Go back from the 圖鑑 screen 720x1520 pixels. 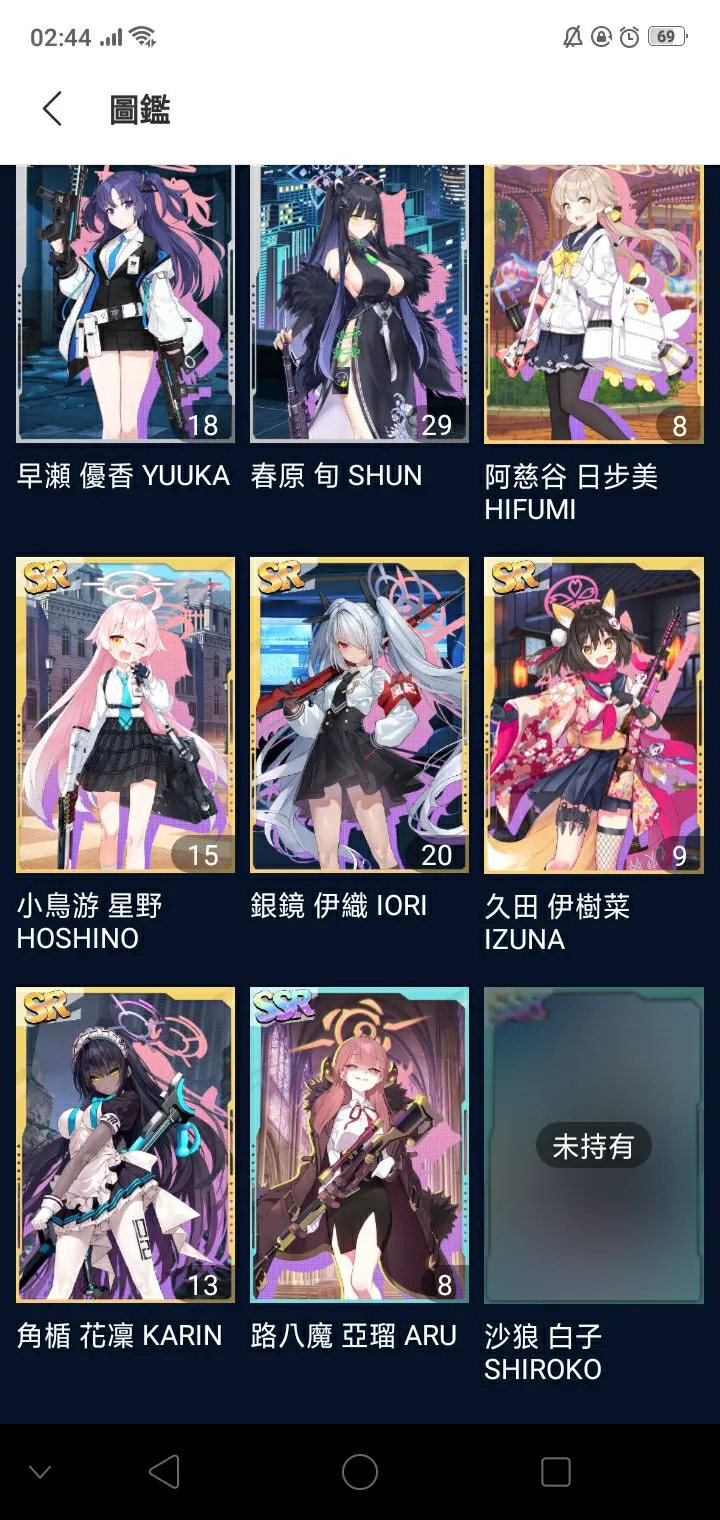(x=53, y=109)
